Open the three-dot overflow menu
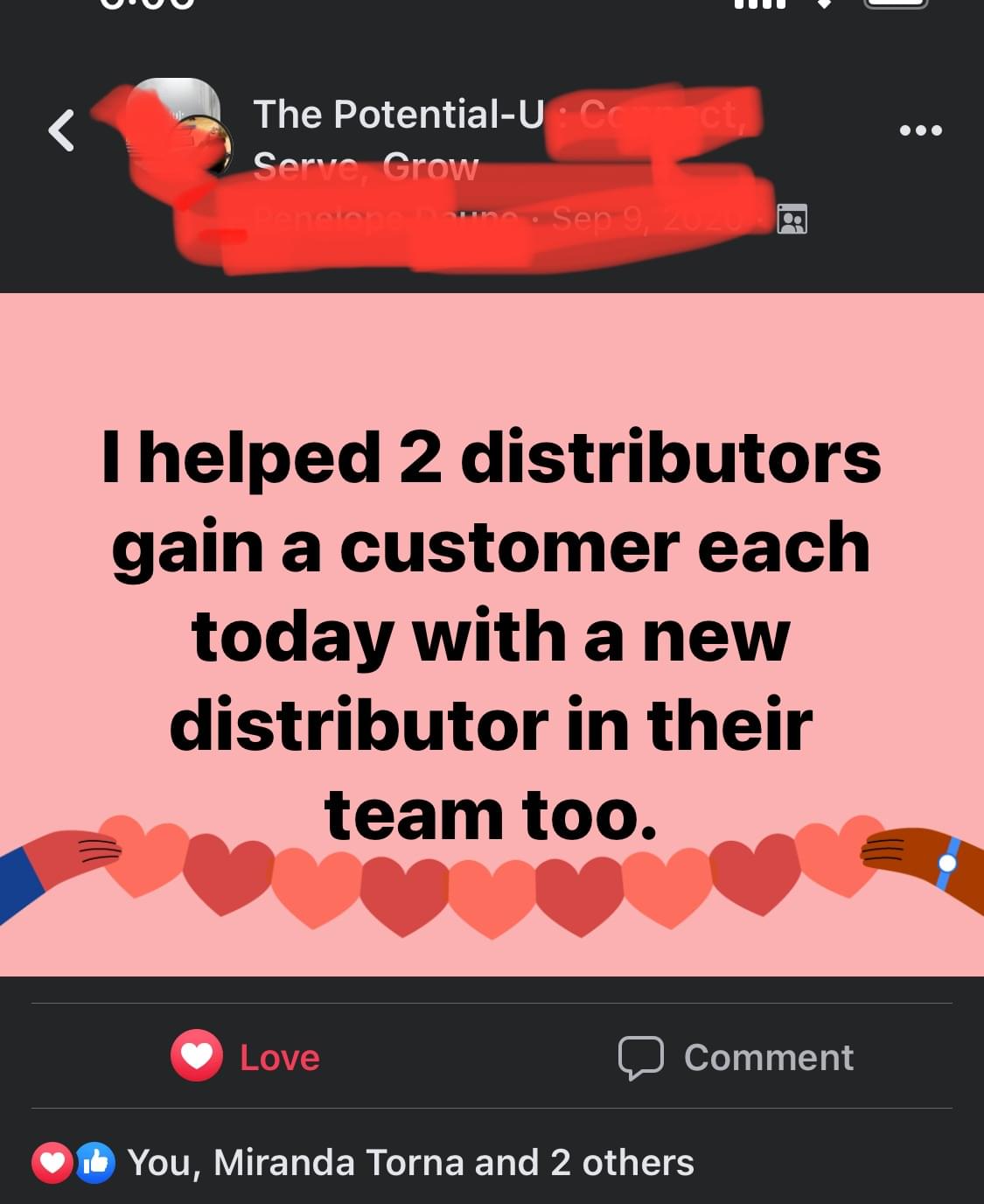This screenshot has width=984, height=1204. 920,131
